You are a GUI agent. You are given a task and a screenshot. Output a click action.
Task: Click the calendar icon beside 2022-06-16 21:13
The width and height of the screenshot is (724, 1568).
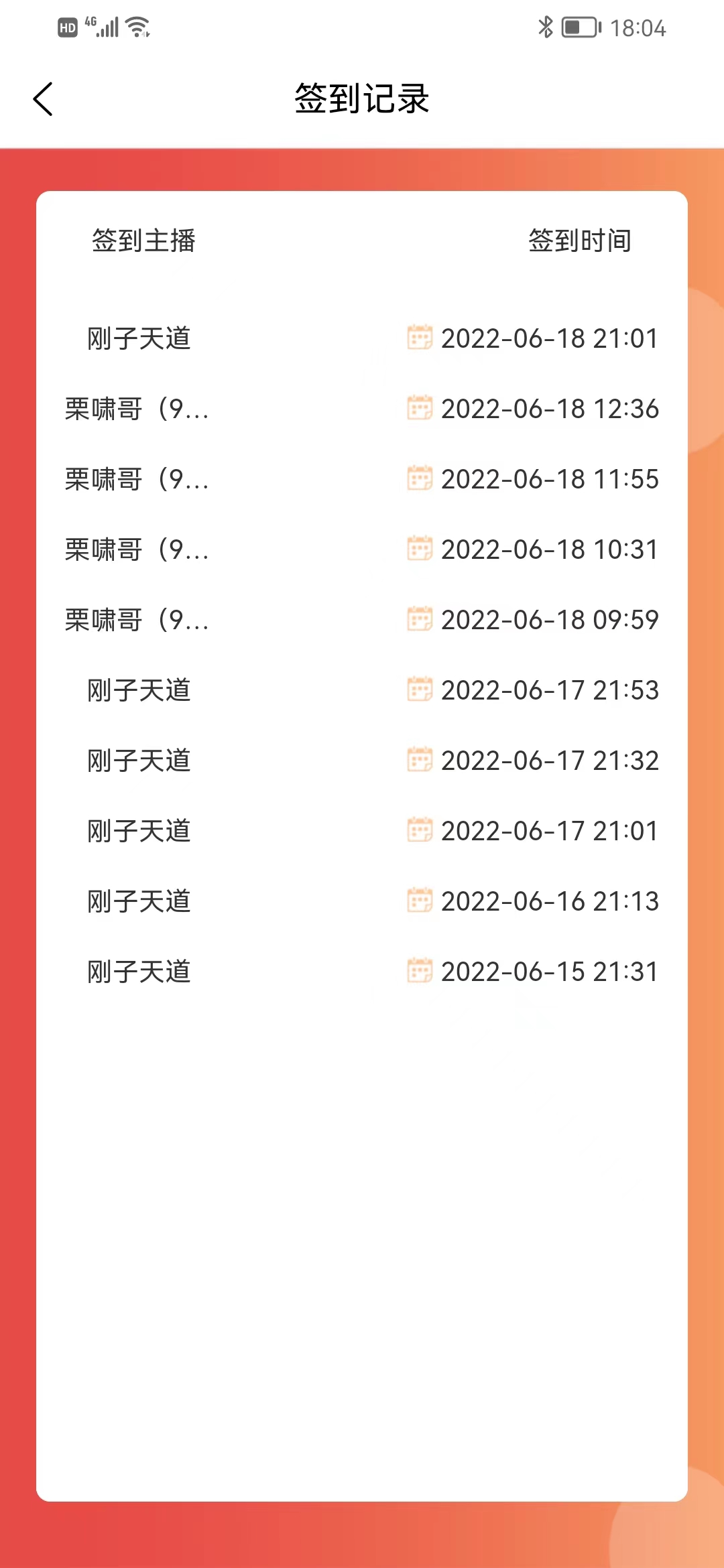(421, 901)
